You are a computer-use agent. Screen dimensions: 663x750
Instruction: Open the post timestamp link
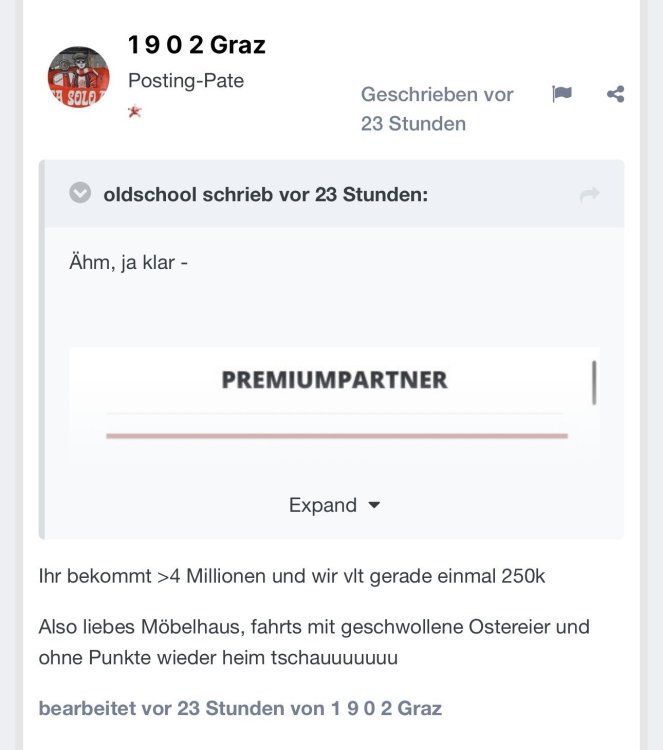tap(437, 109)
